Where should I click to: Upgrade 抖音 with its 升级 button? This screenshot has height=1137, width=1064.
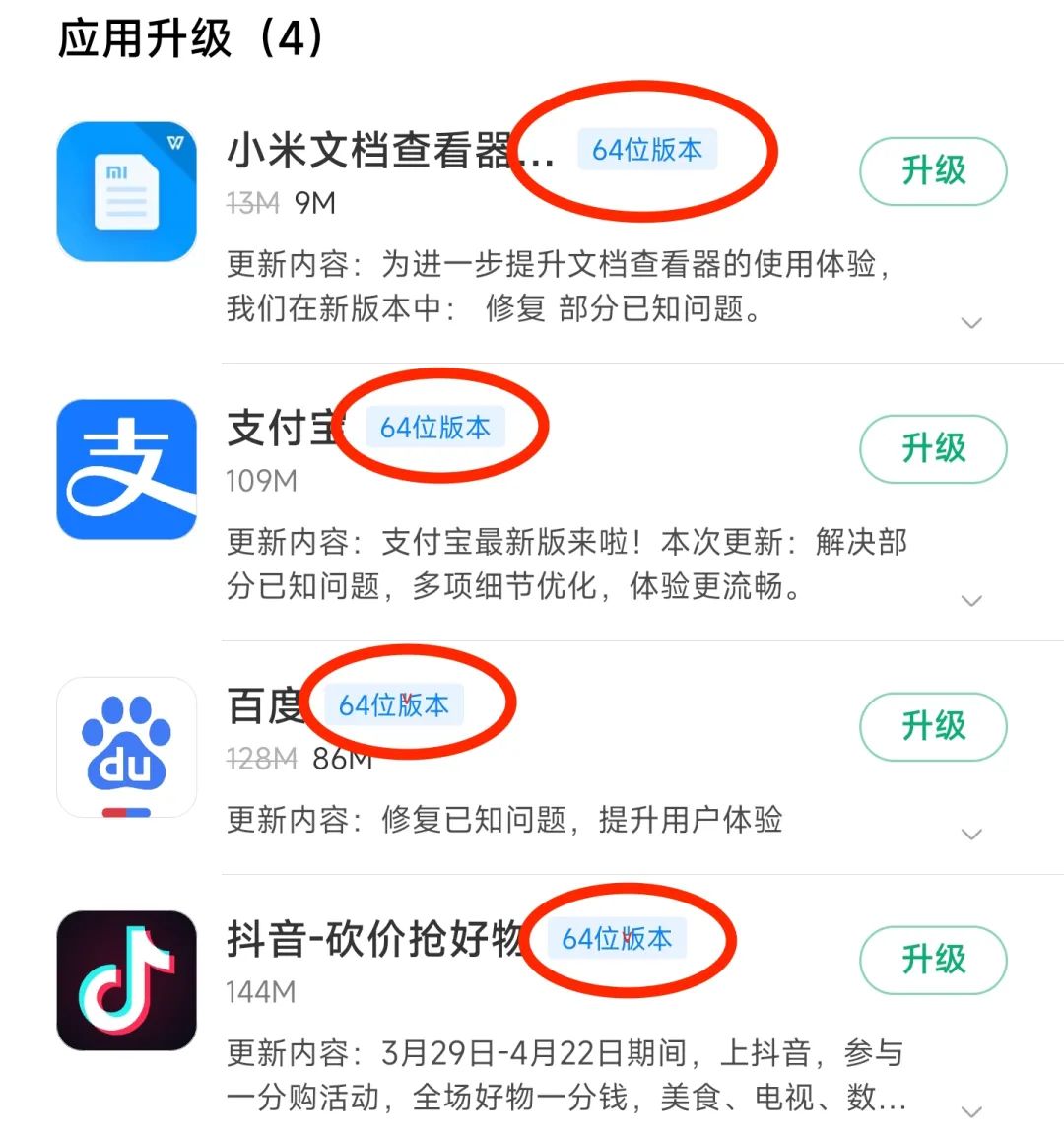click(933, 960)
